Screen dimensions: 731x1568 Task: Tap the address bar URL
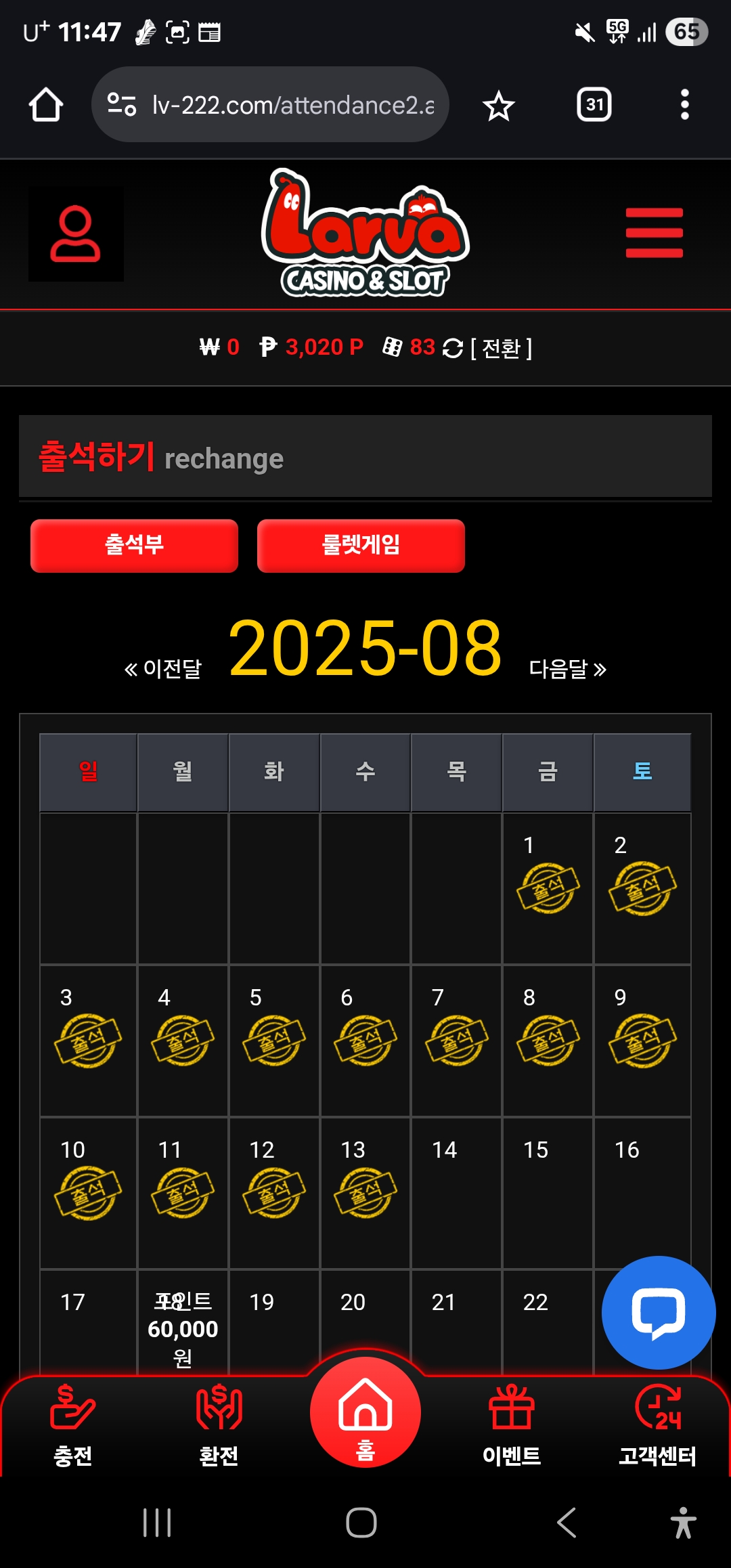click(x=291, y=105)
